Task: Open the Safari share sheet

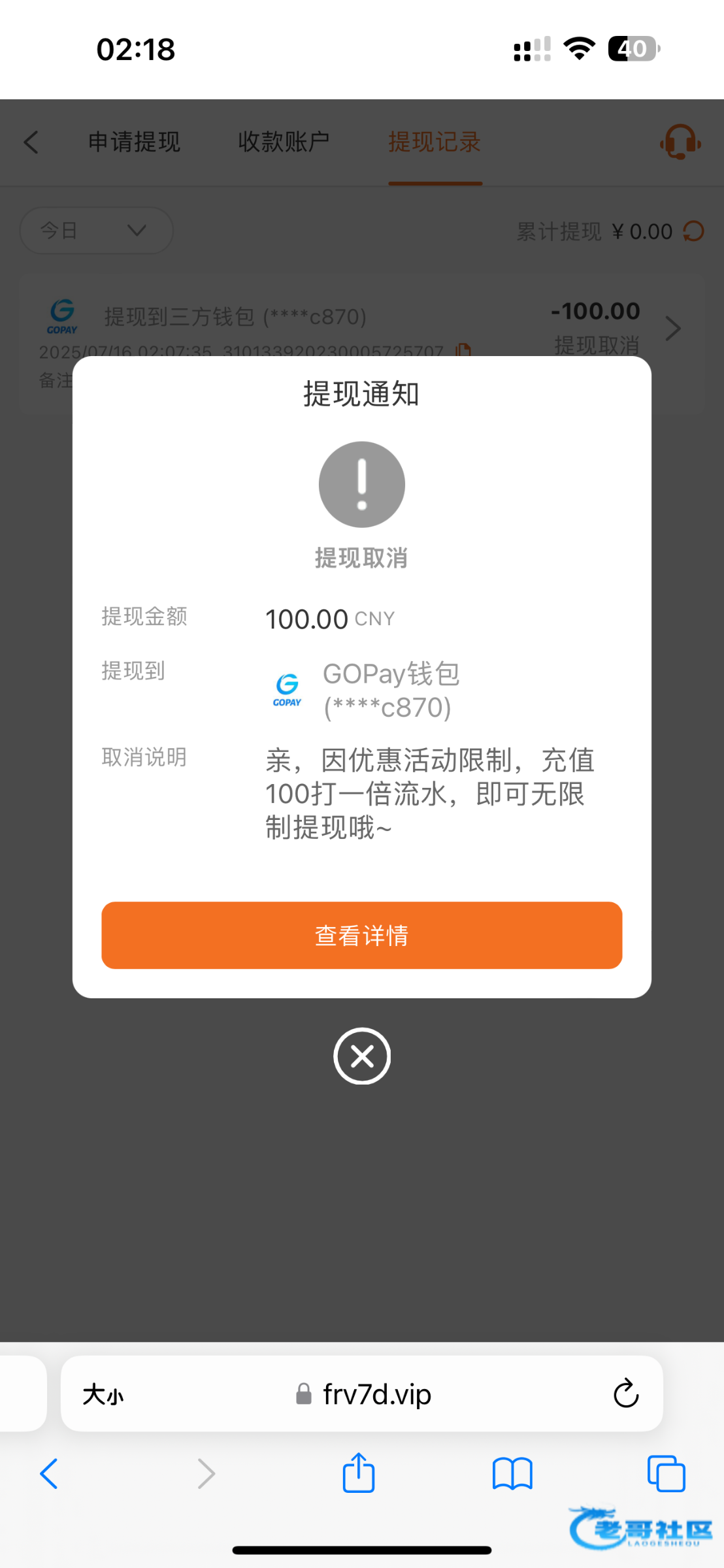Action: point(359,1473)
